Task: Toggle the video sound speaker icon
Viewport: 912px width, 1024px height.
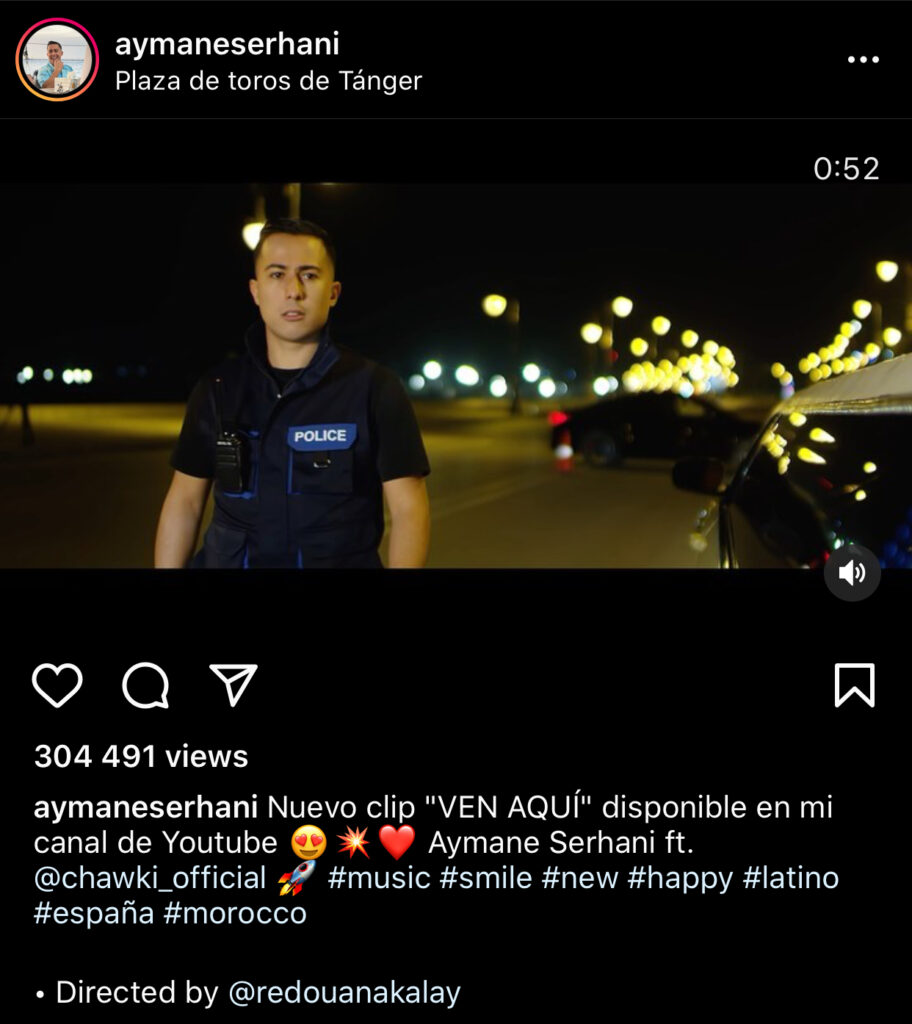Action: 852,573
